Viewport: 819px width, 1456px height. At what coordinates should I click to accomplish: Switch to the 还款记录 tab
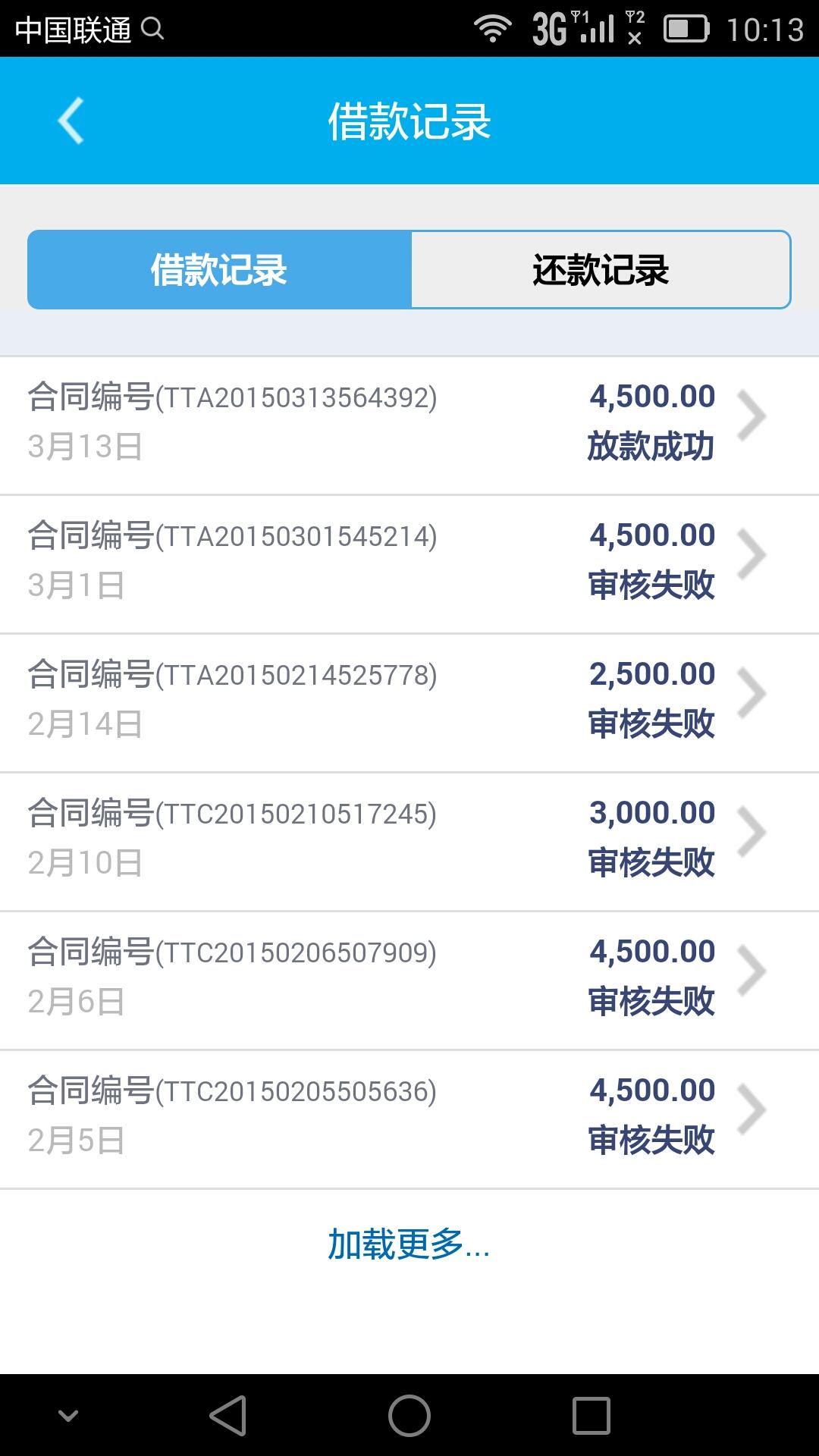click(601, 270)
